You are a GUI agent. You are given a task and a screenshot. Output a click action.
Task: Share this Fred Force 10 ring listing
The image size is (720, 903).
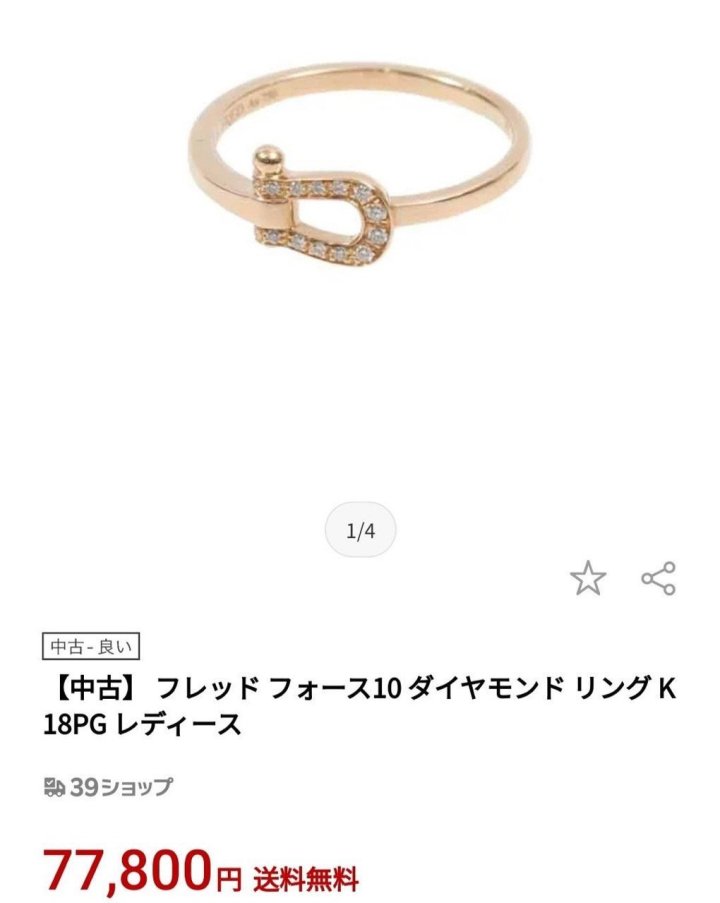point(658,578)
